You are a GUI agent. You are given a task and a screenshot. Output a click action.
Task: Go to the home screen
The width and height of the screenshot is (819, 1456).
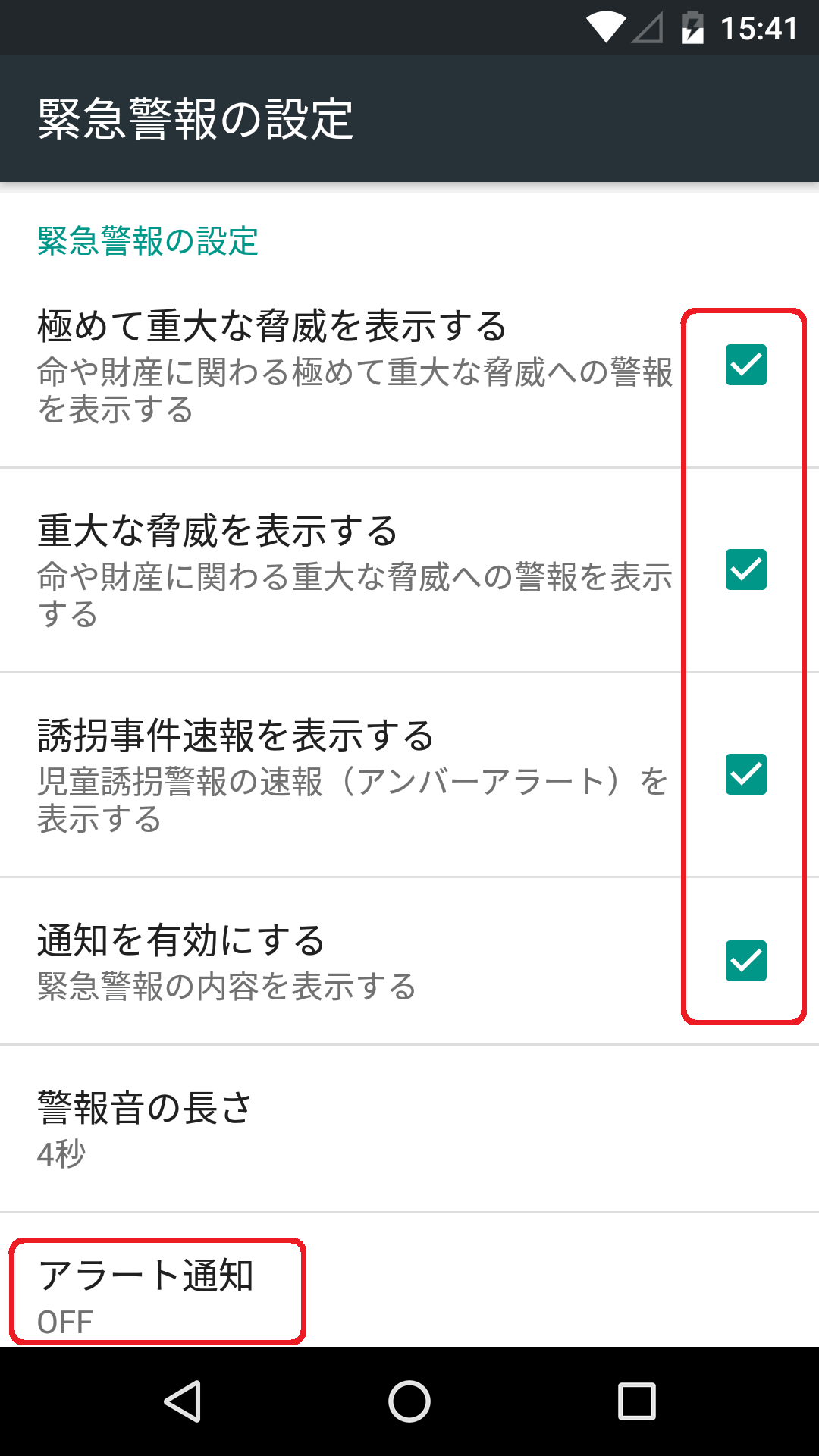point(409,1401)
